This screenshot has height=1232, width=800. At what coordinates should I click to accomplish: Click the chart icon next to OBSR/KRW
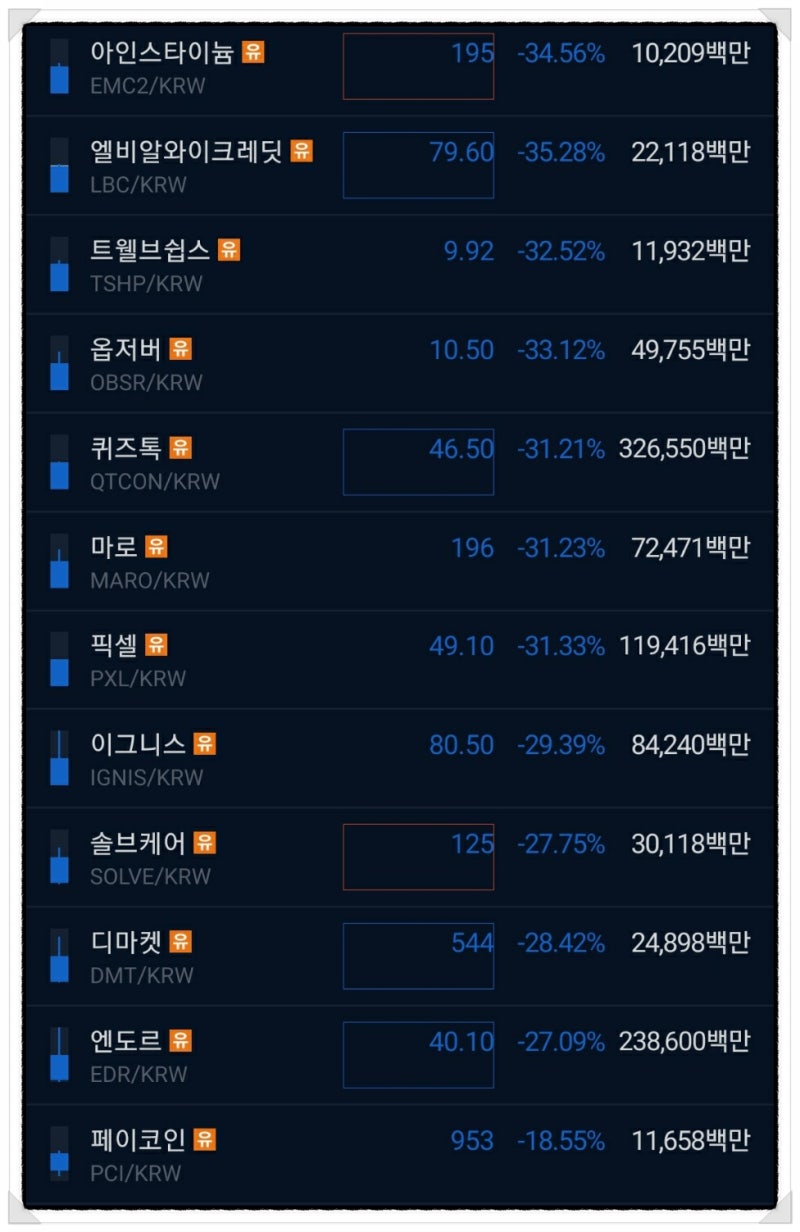pos(57,362)
